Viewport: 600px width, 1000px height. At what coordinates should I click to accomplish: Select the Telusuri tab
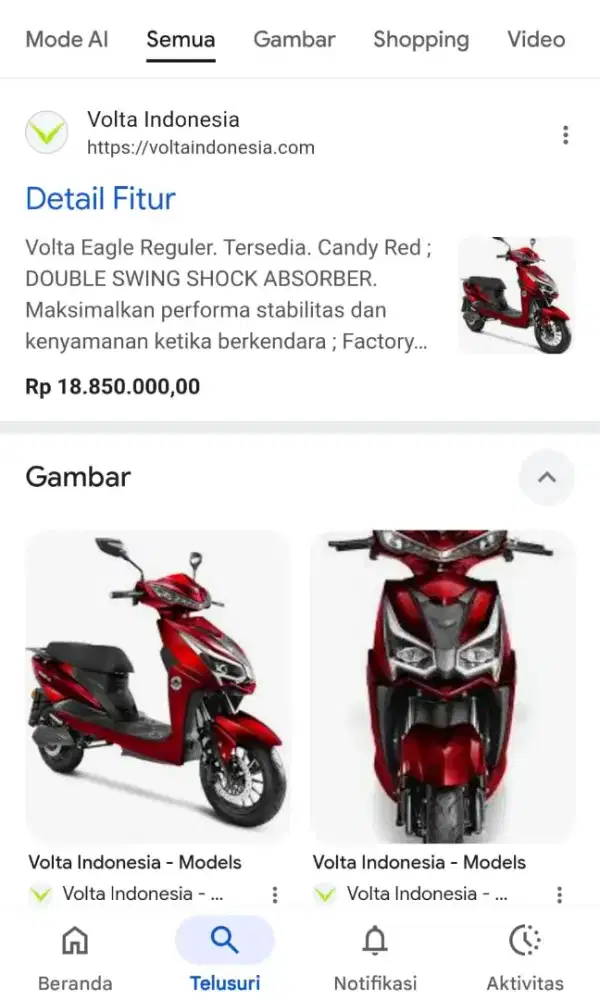225,957
